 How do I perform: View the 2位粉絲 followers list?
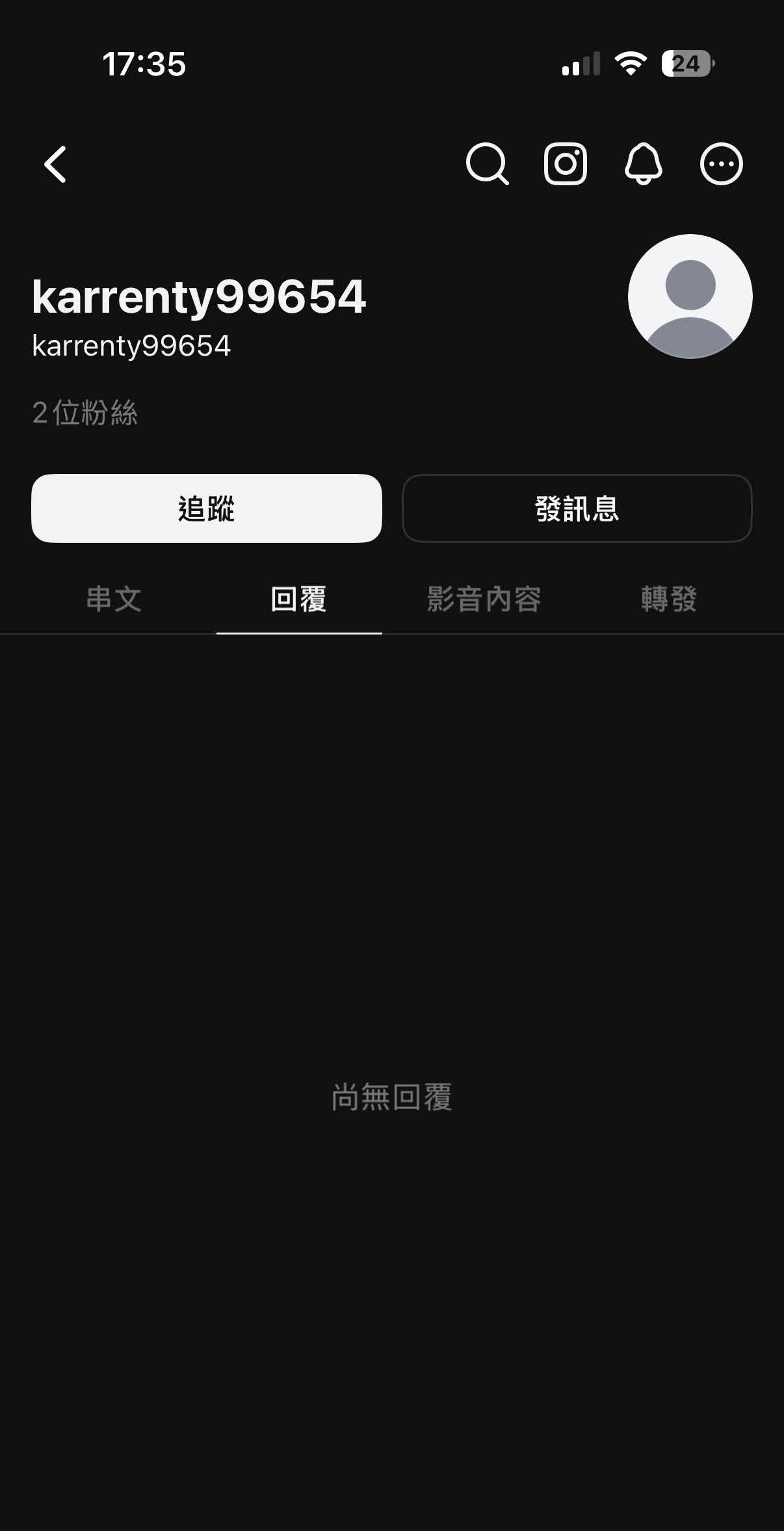point(85,413)
